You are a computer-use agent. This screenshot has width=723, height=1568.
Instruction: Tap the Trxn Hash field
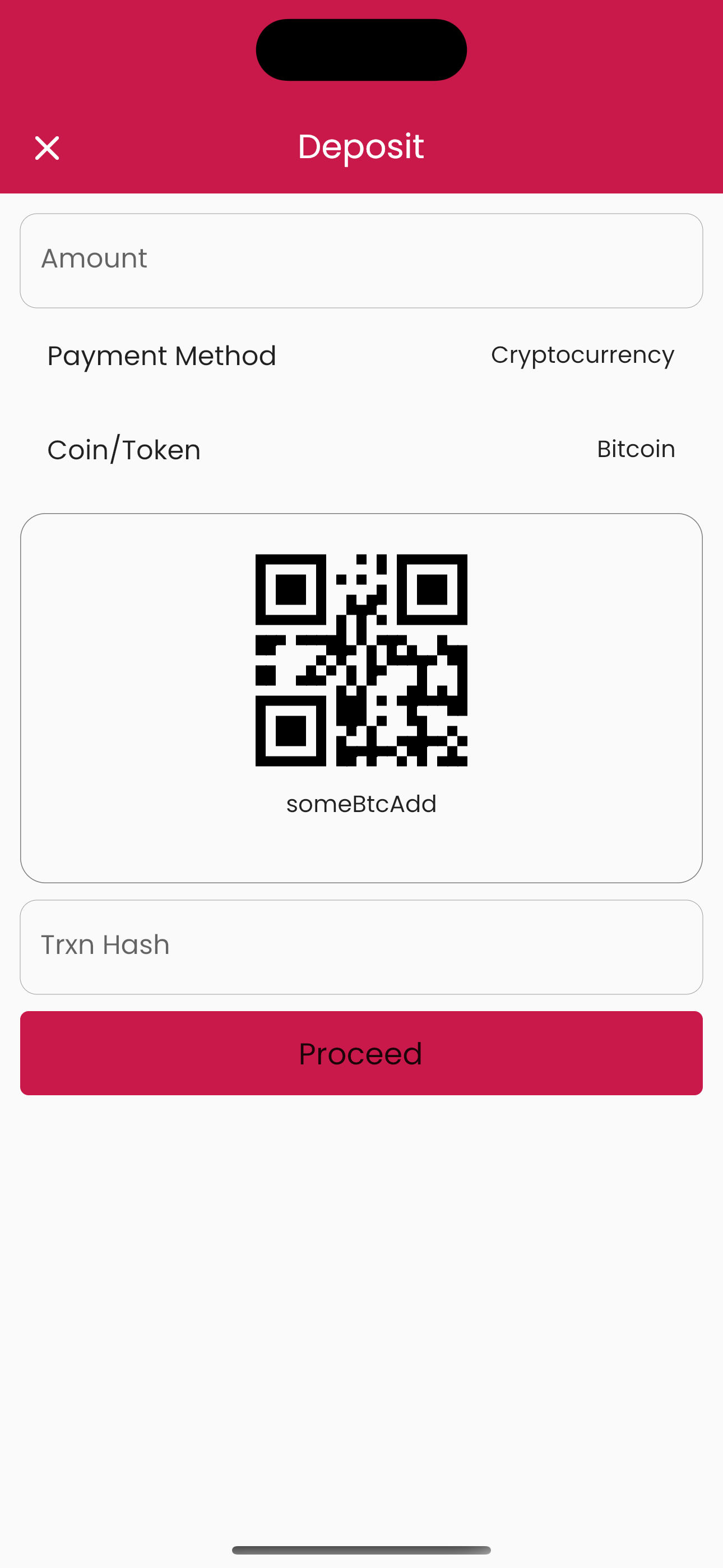tap(361, 947)
